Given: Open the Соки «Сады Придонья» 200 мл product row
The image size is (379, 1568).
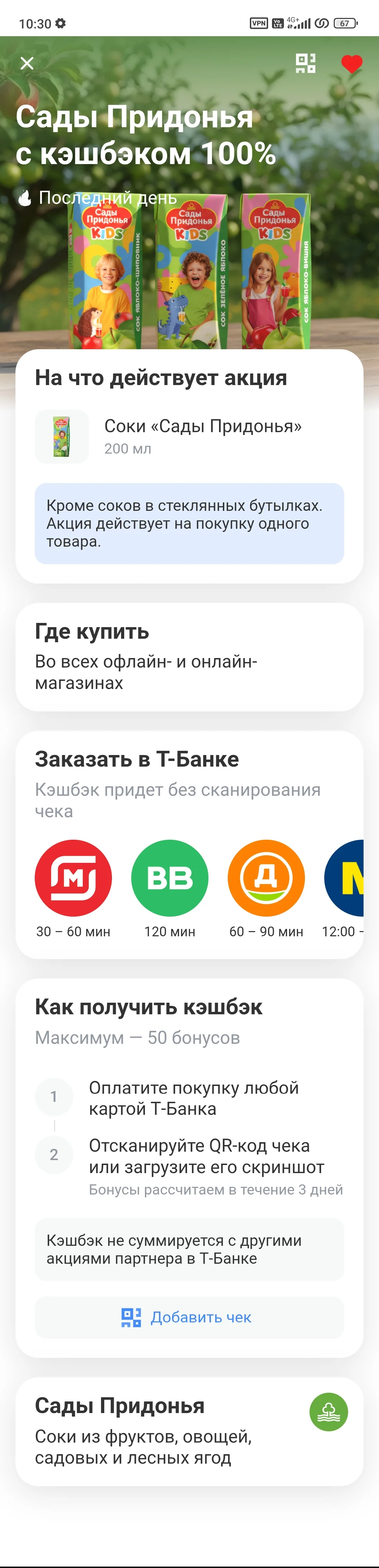Looking at the screenshot, I should coord(189,436).
